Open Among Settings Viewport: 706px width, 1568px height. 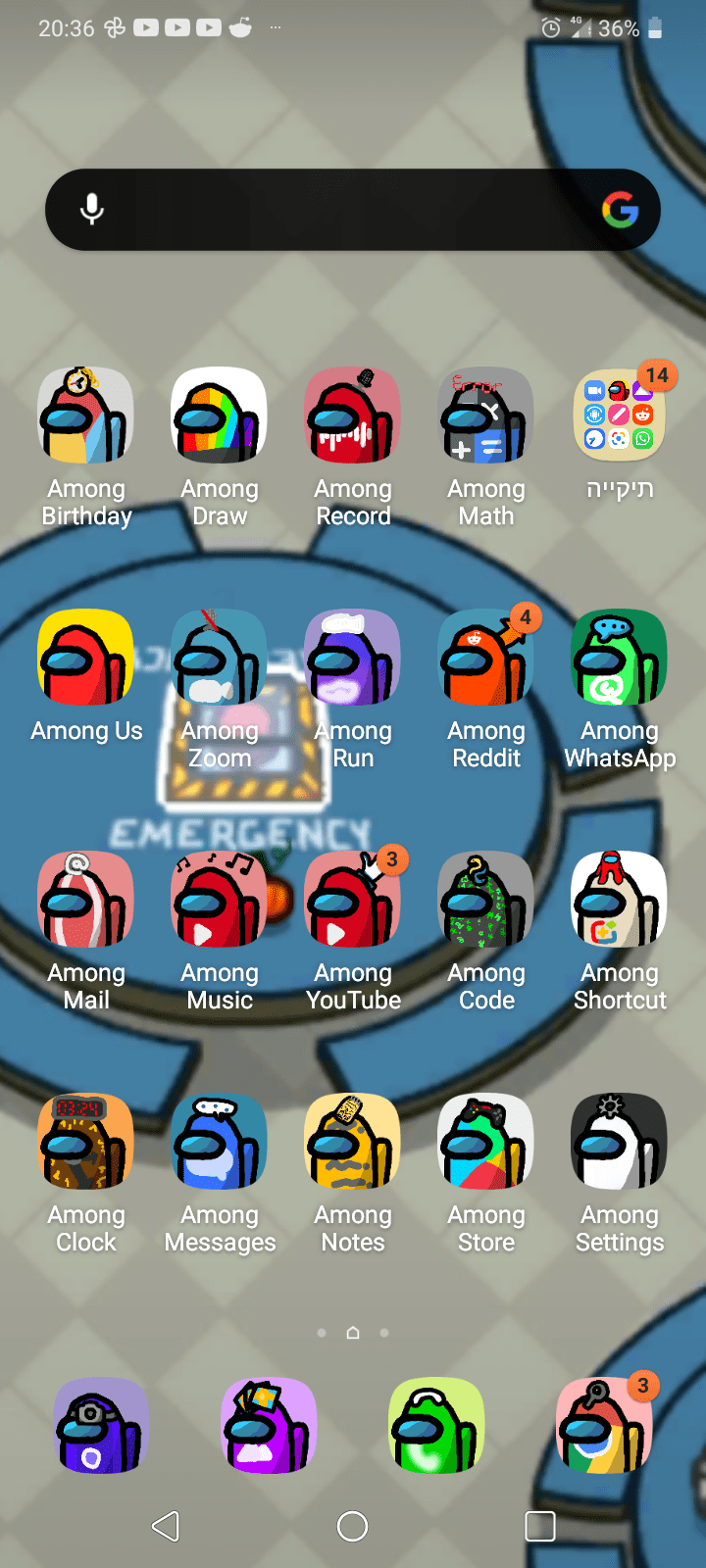point(620,1142)
